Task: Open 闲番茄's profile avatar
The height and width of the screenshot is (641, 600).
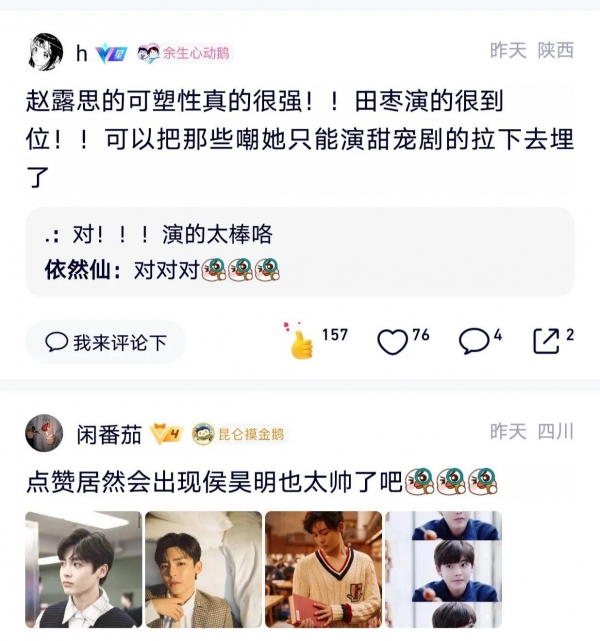Action: pos(45,434)
